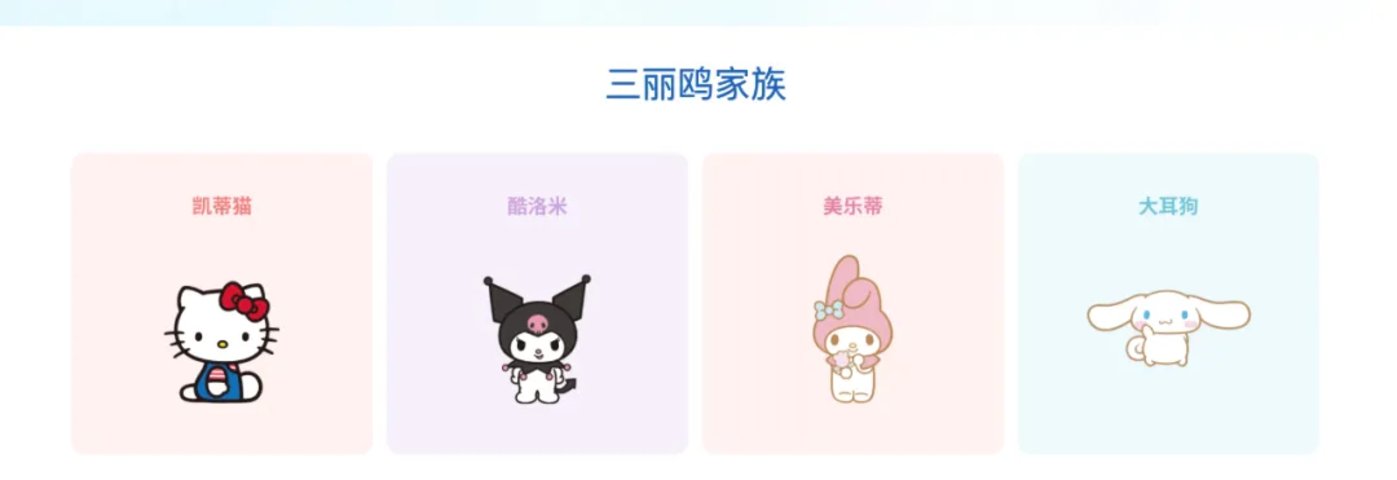Open the 凯蒂猫 character card
The image size is (1397, 480).
click(x=222, y=303)
